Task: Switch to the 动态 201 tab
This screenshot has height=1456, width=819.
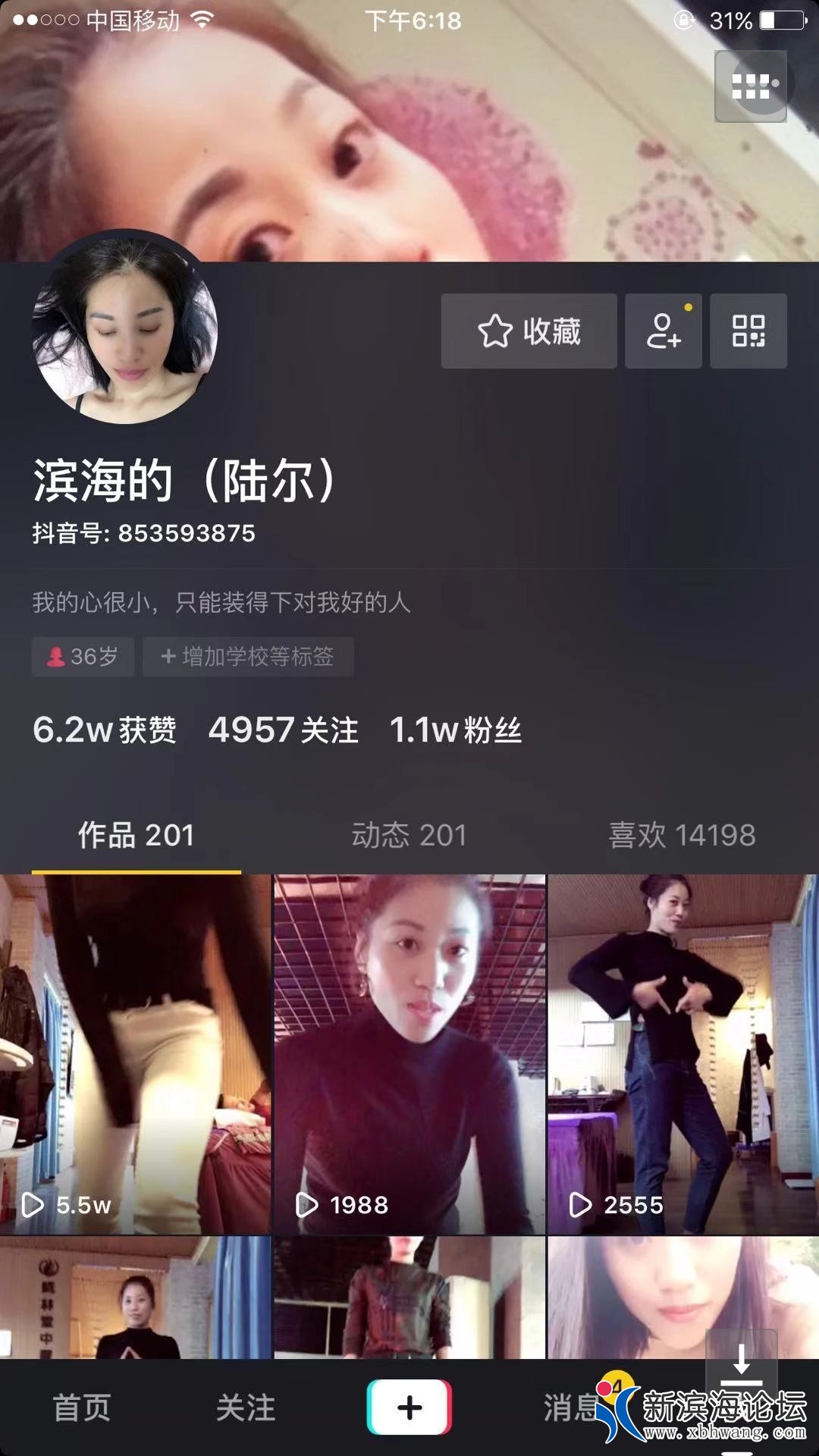Action: coord(409,836)
